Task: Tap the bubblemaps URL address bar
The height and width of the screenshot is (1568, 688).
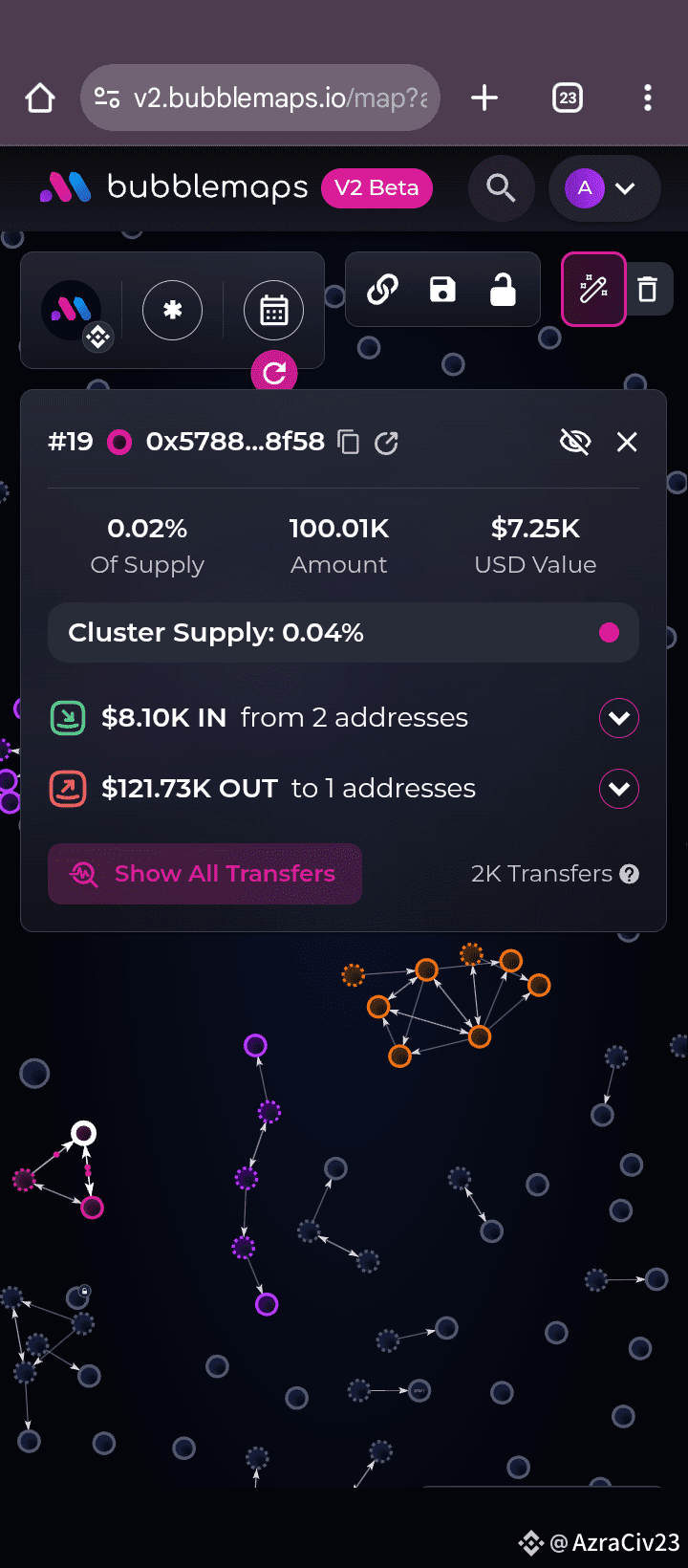Action: pyautogui.click(x=260, y=98)
